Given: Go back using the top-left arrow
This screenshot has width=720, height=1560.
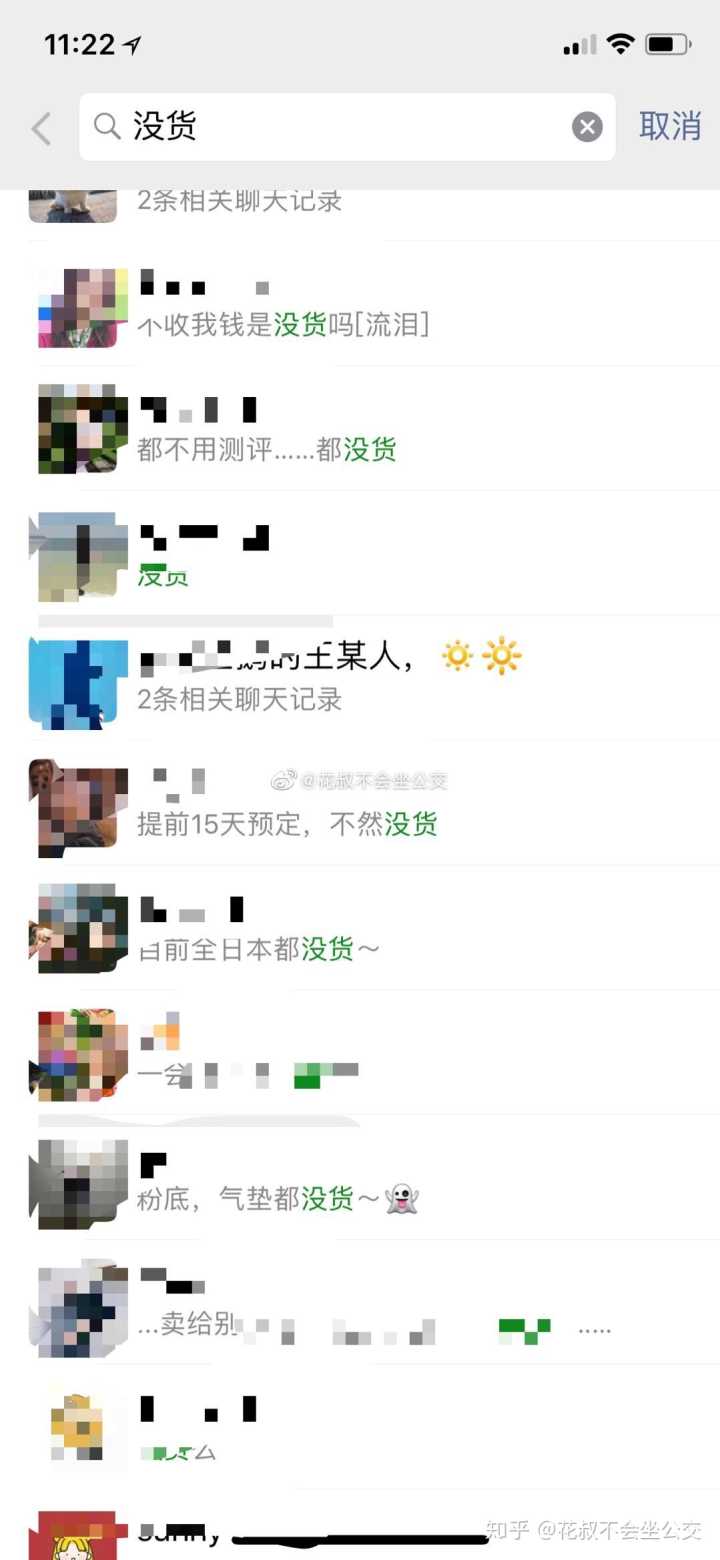Looking at the screenshot, I should point(41,128).
